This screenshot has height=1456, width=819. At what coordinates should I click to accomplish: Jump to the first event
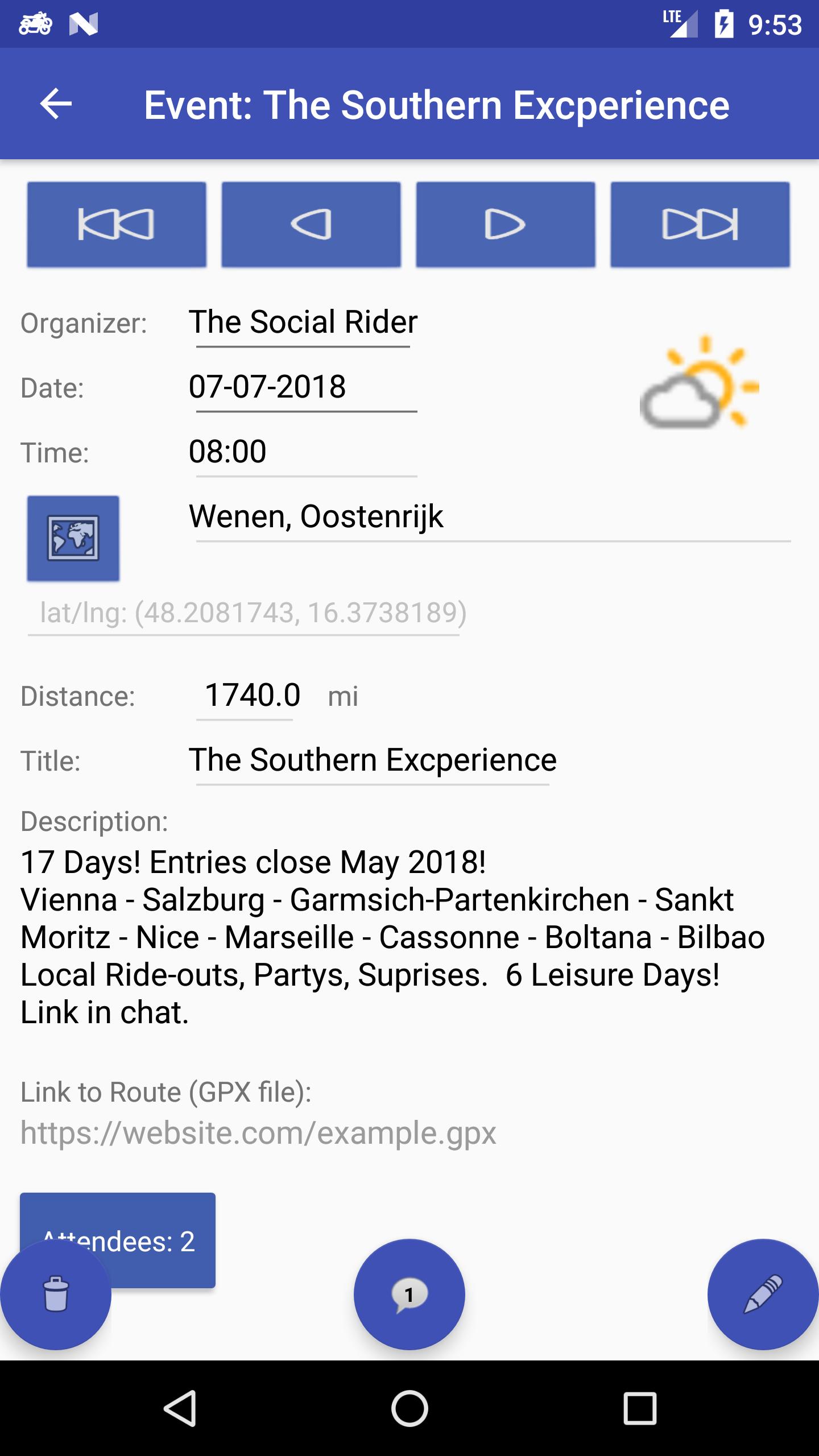click(x=117, y=224)
